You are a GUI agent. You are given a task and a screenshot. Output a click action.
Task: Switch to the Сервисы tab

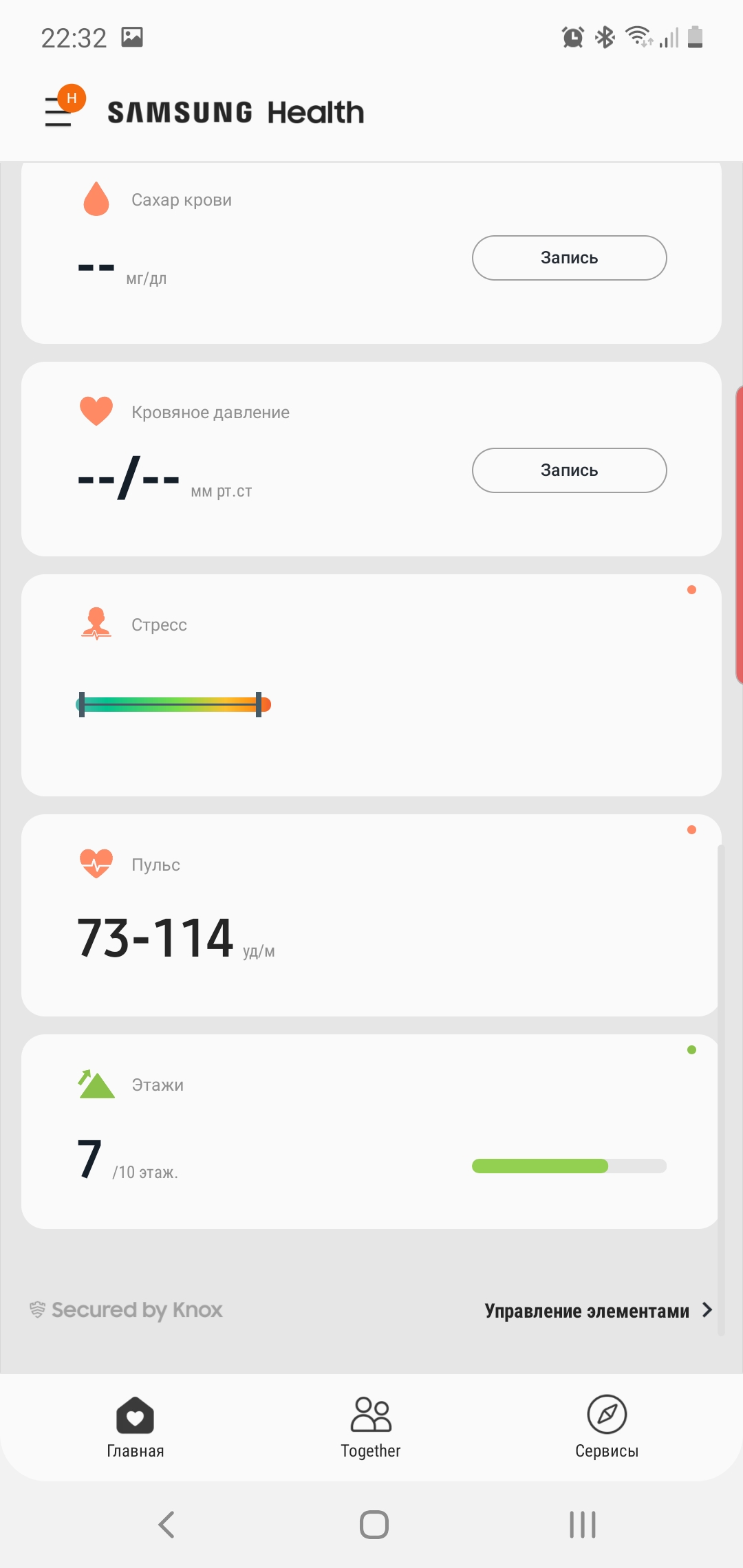[607, 1427]
